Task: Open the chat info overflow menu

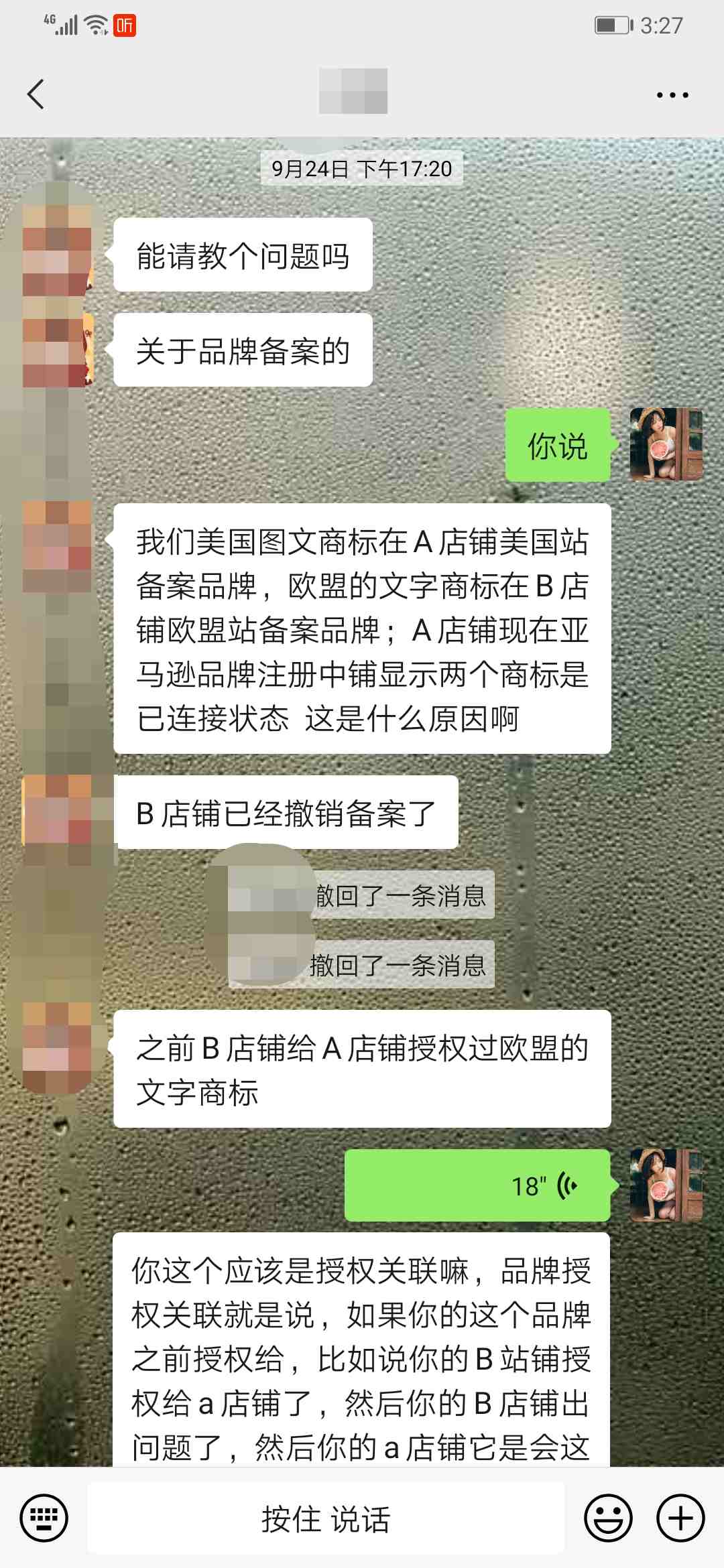Action: (x=672, y=95)
